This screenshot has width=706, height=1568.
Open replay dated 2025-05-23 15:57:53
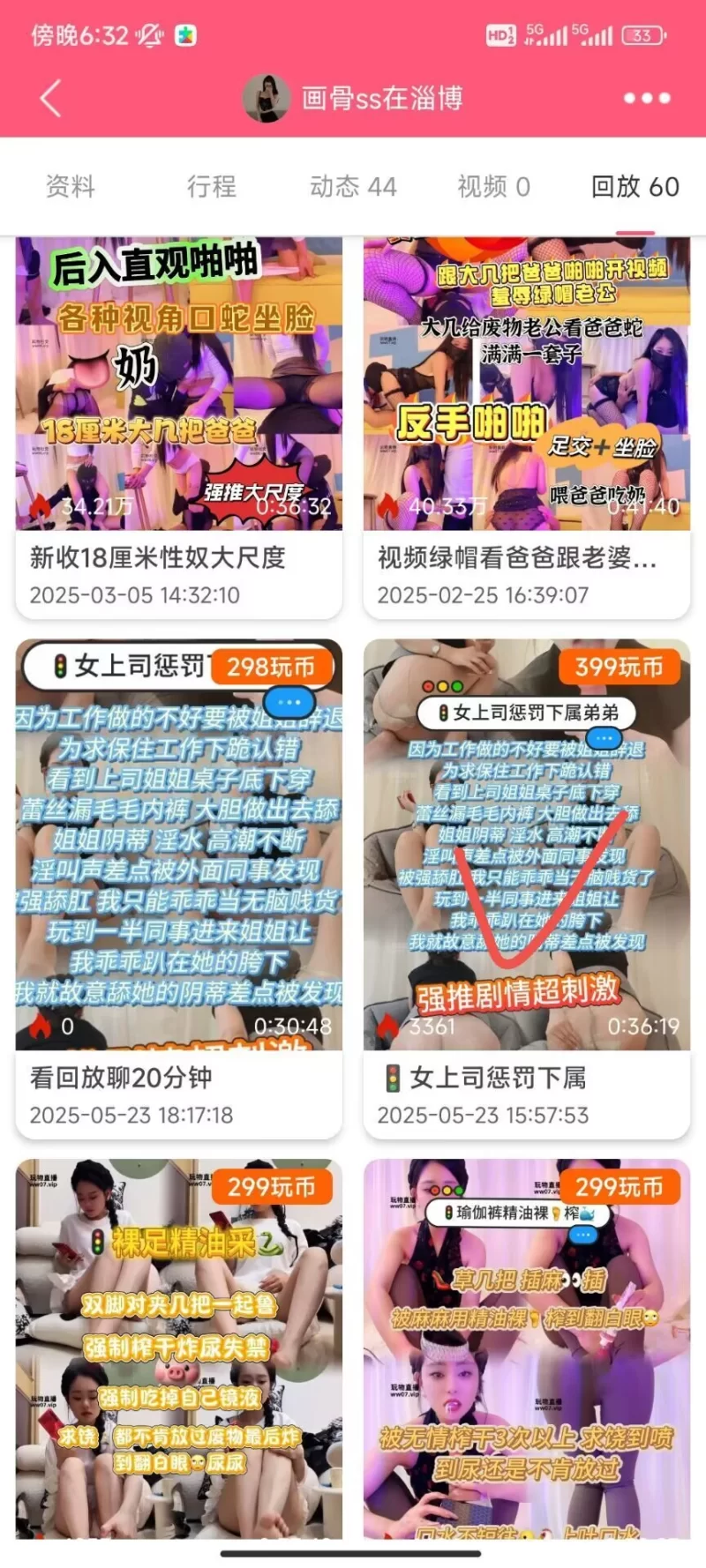(x=527, y=882)
